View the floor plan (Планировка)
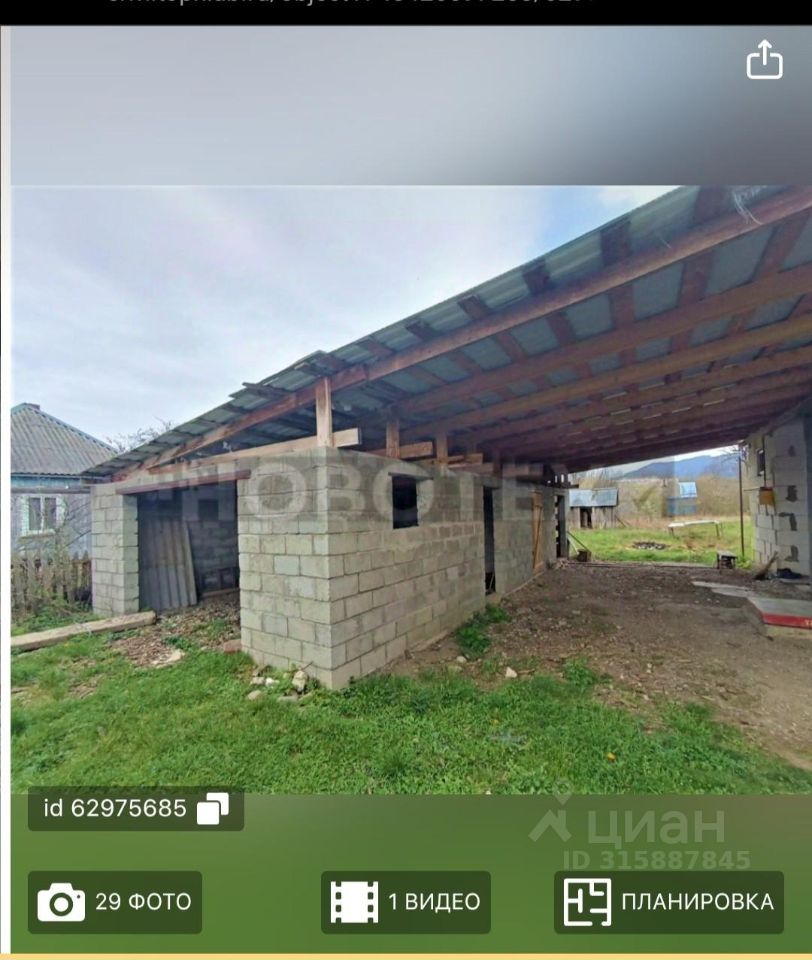The height and width of the screenshot is (960, 812). (x=668, y=902)
